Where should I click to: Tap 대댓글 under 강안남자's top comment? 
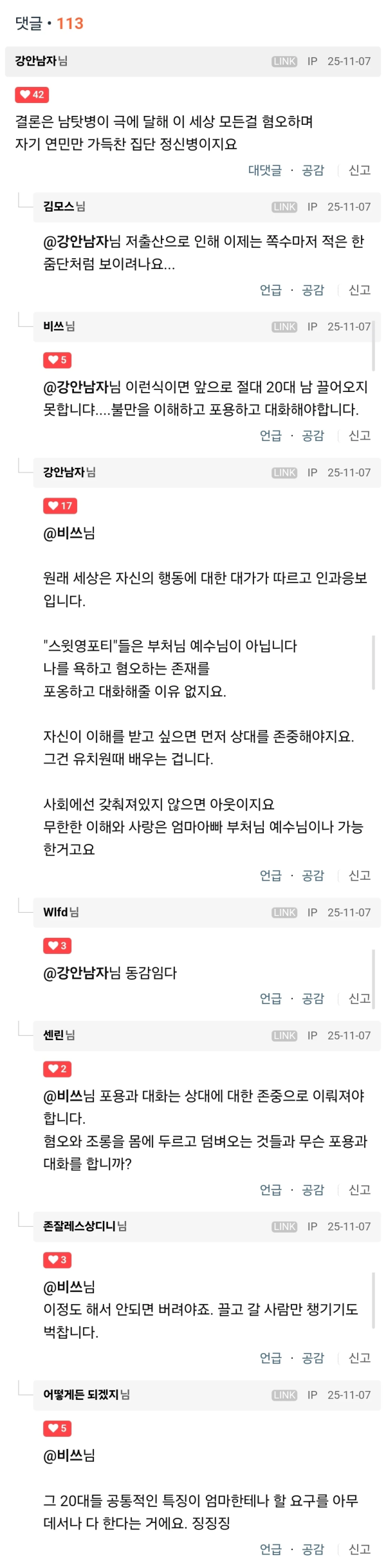(264, 170)
